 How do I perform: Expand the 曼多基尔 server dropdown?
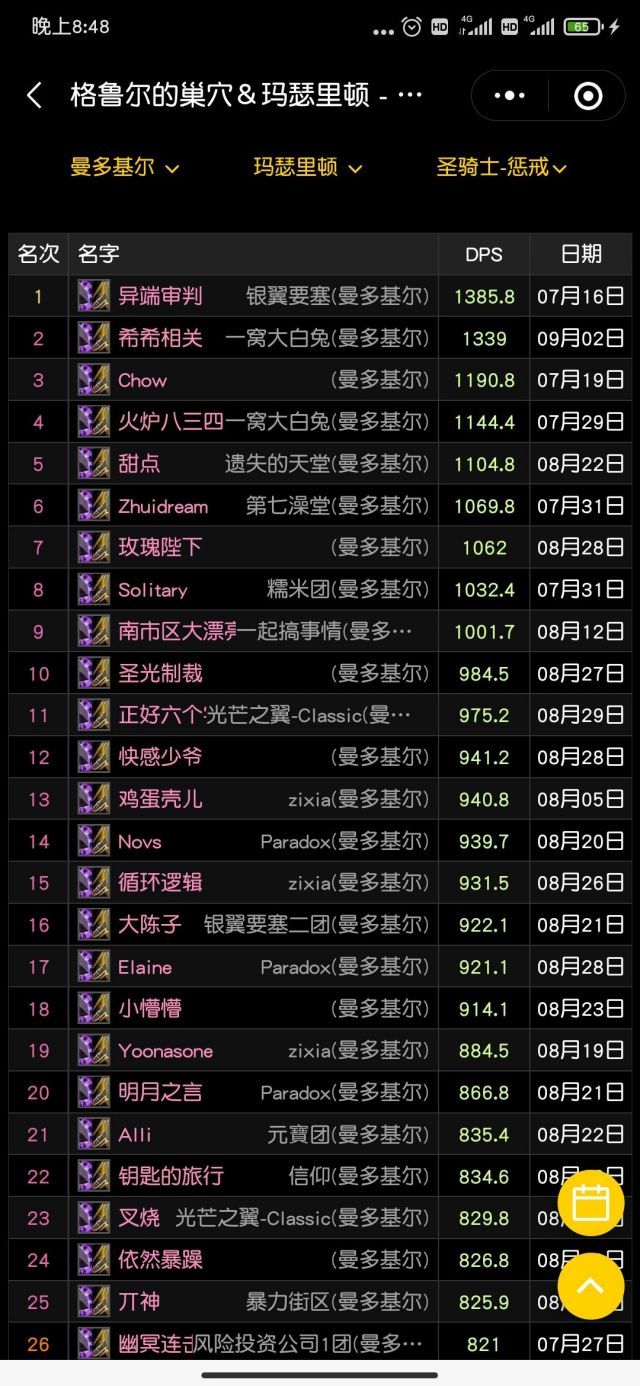[x=125, y=167]
